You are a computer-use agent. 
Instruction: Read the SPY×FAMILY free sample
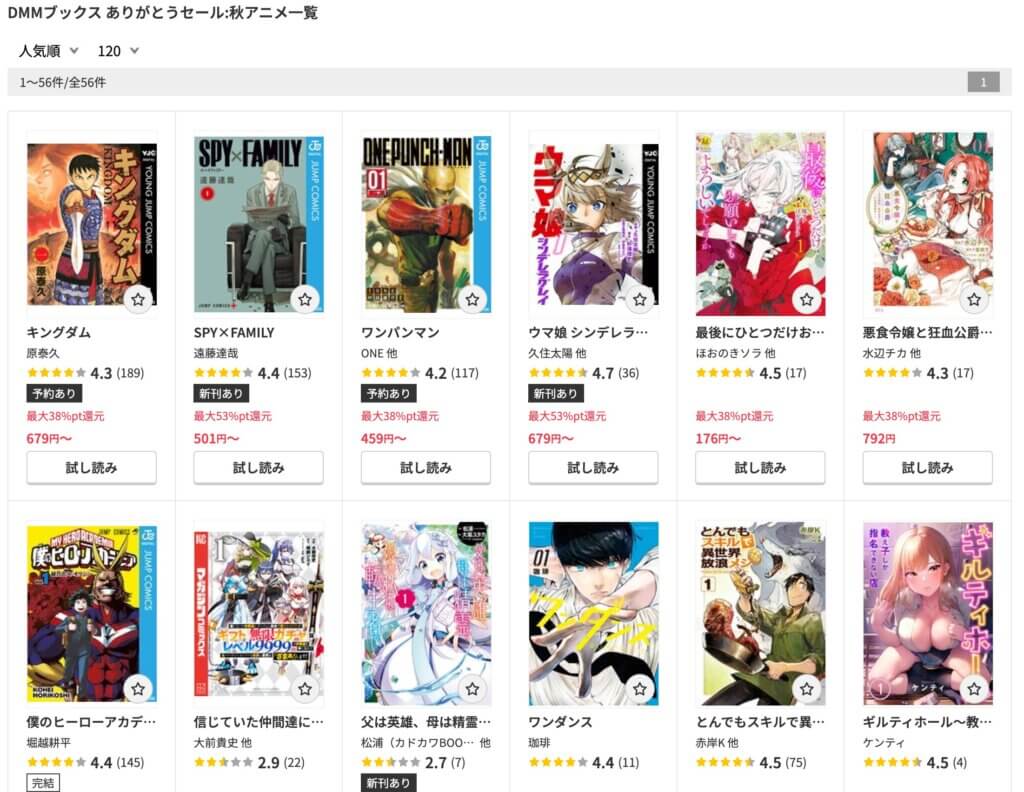258,467
